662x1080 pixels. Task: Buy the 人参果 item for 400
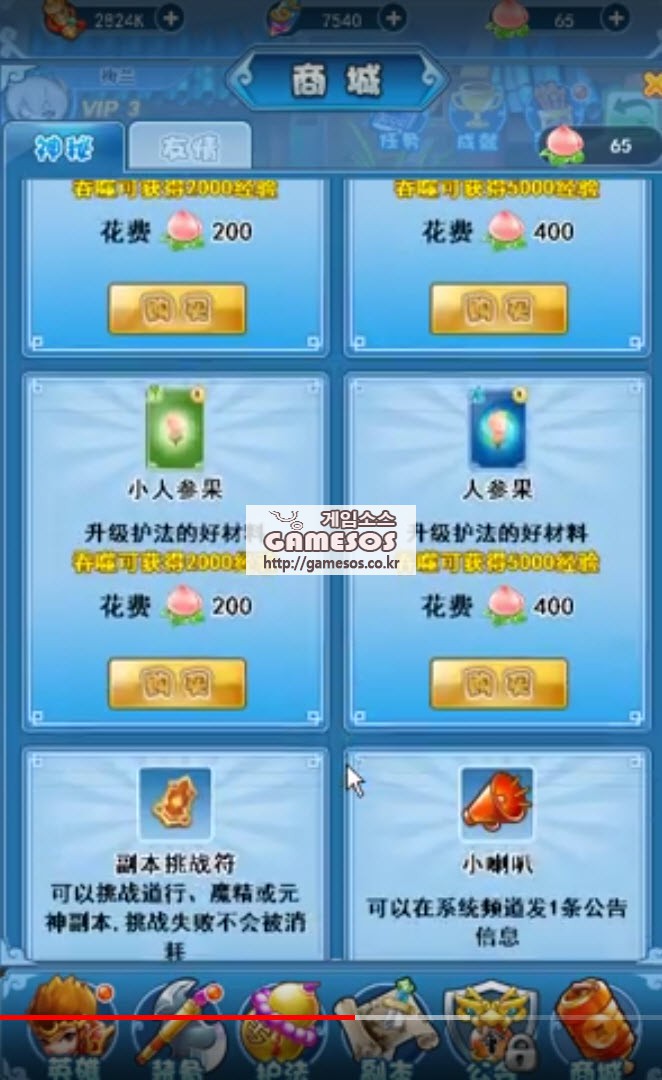[498, 684]
